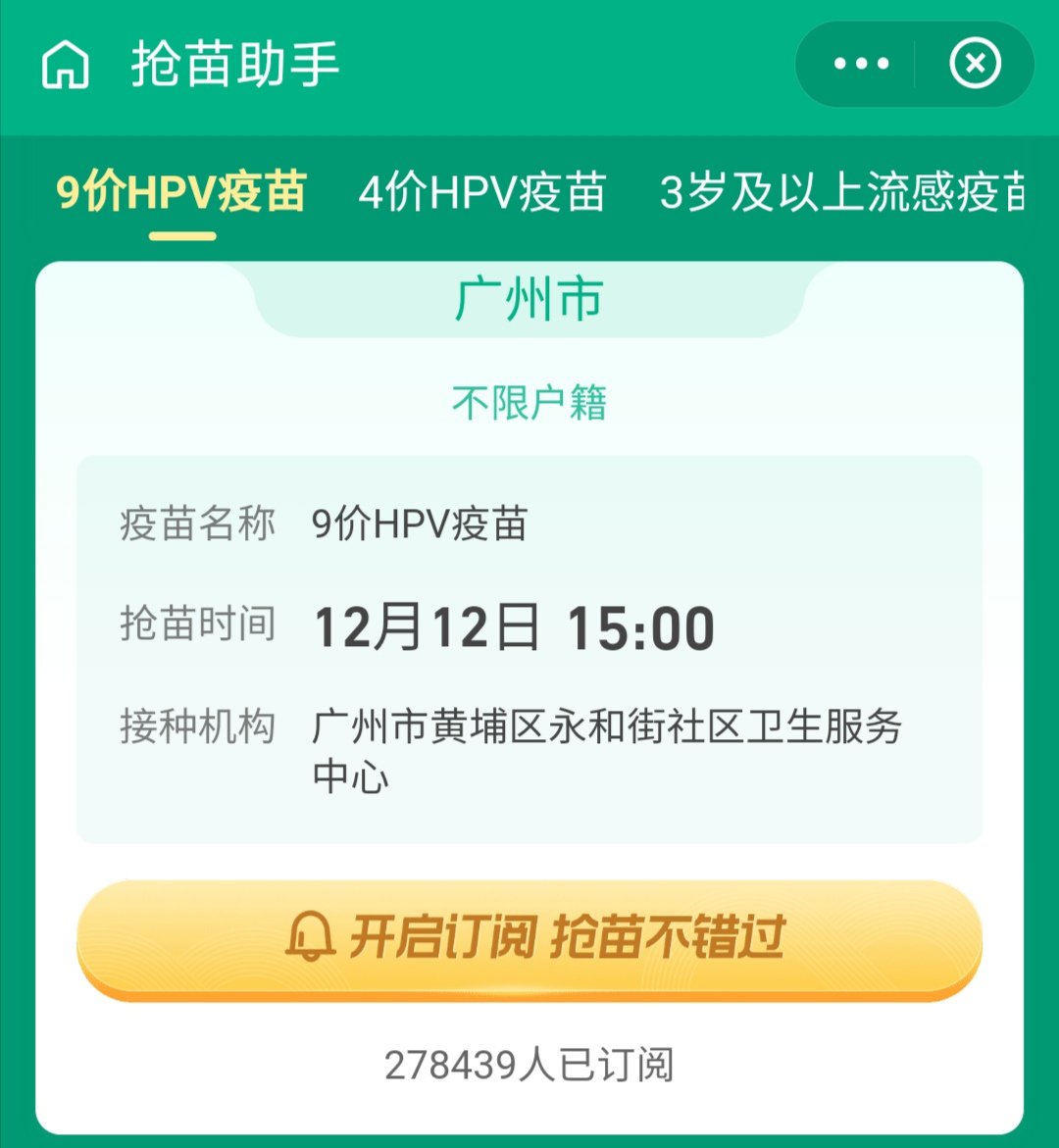
Task: Switch to the 4价HPV疫苗 tab
Action: coord(482,192)
